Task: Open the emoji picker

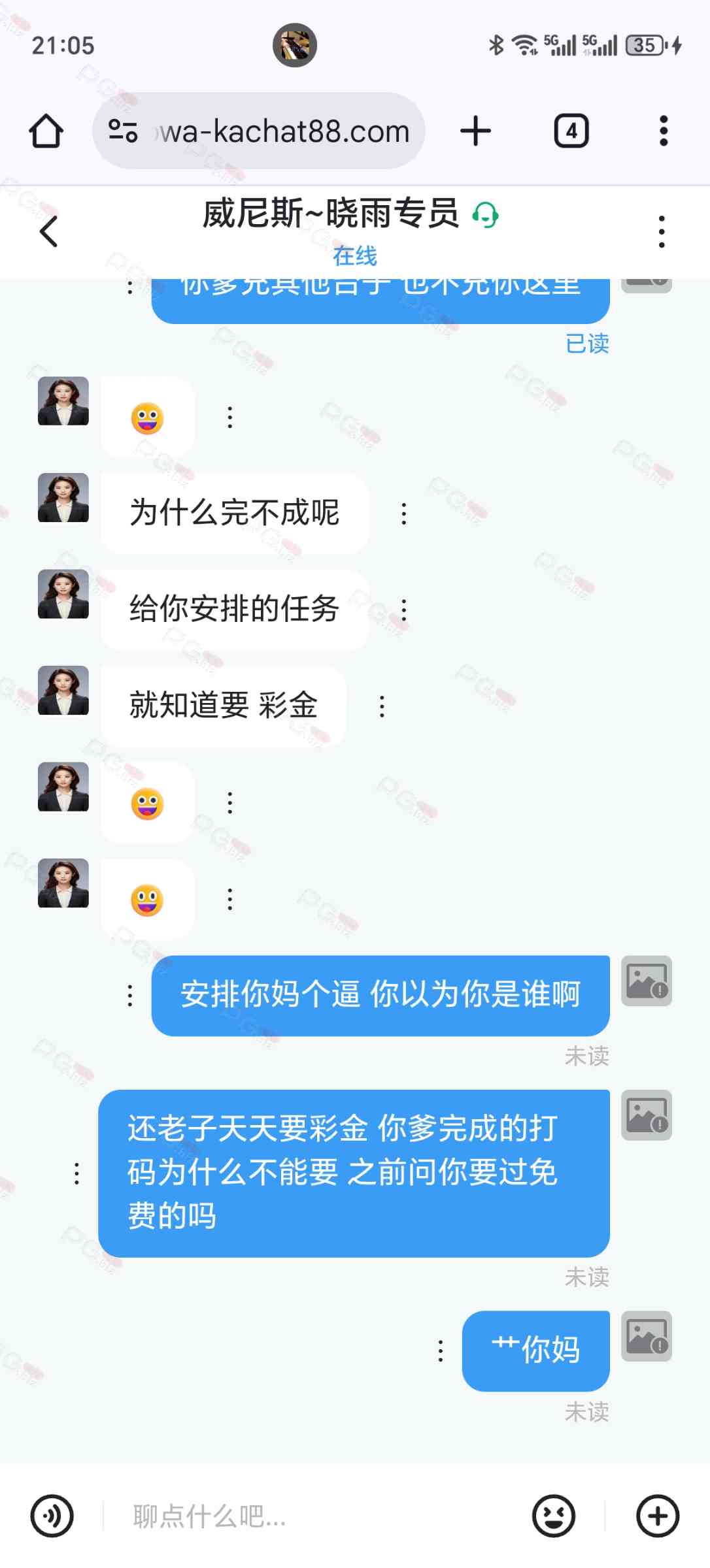Action: tap(554, 1516)
